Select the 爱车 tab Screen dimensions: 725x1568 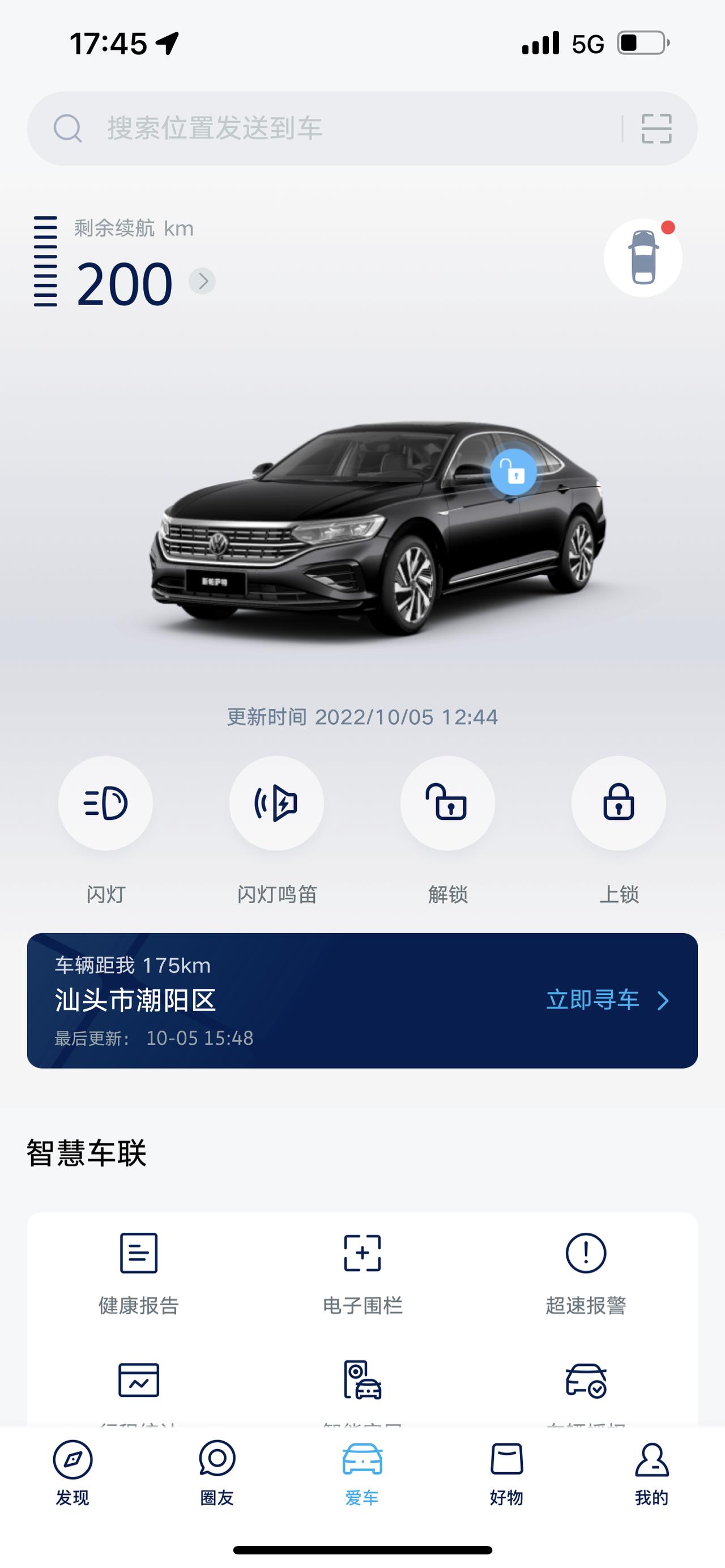coord(362,1471)
